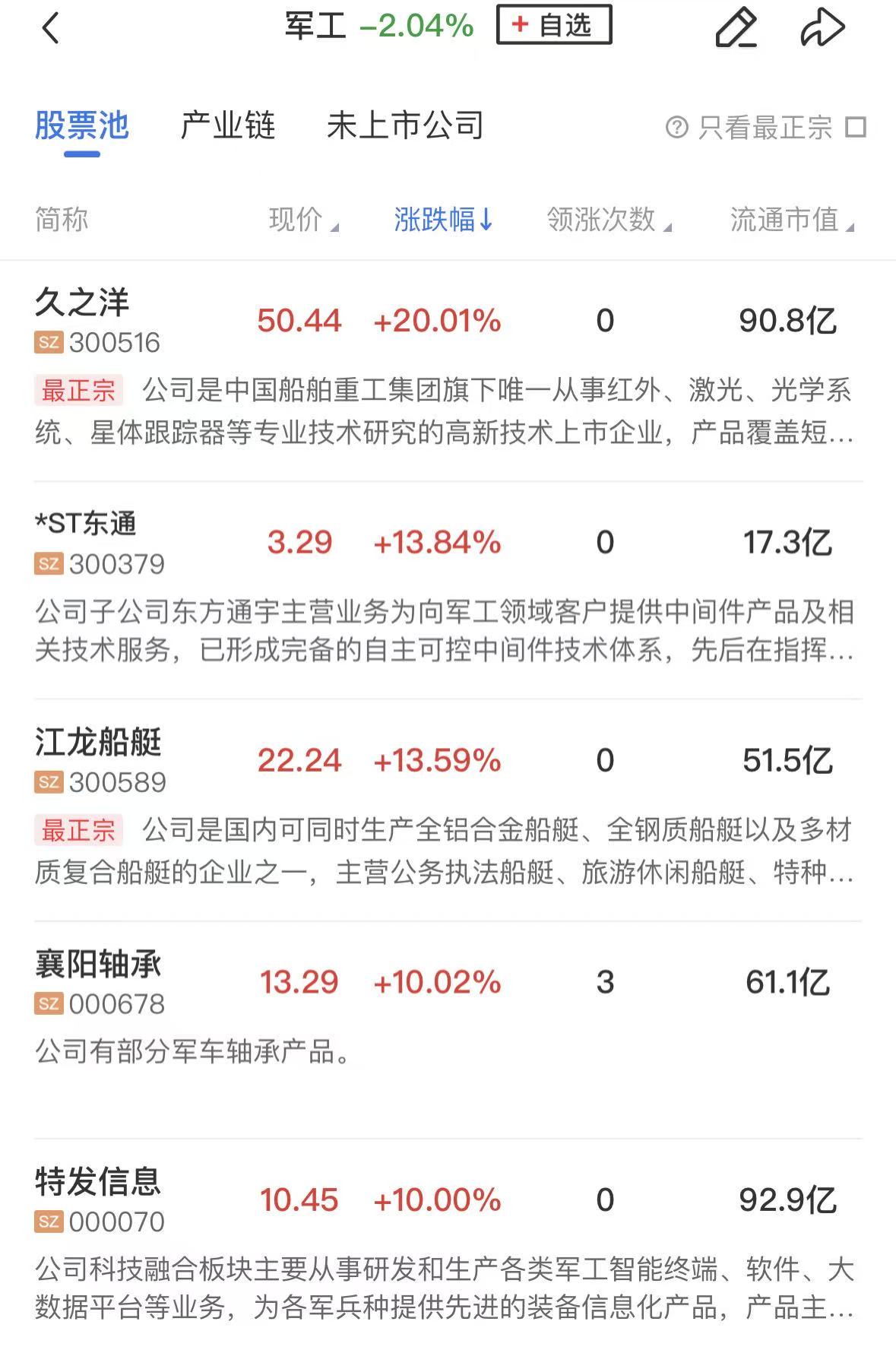Viewport: 896px width, 1350px height.
Task: Share this 军工 sector page
Action: [x=823, y=29]
